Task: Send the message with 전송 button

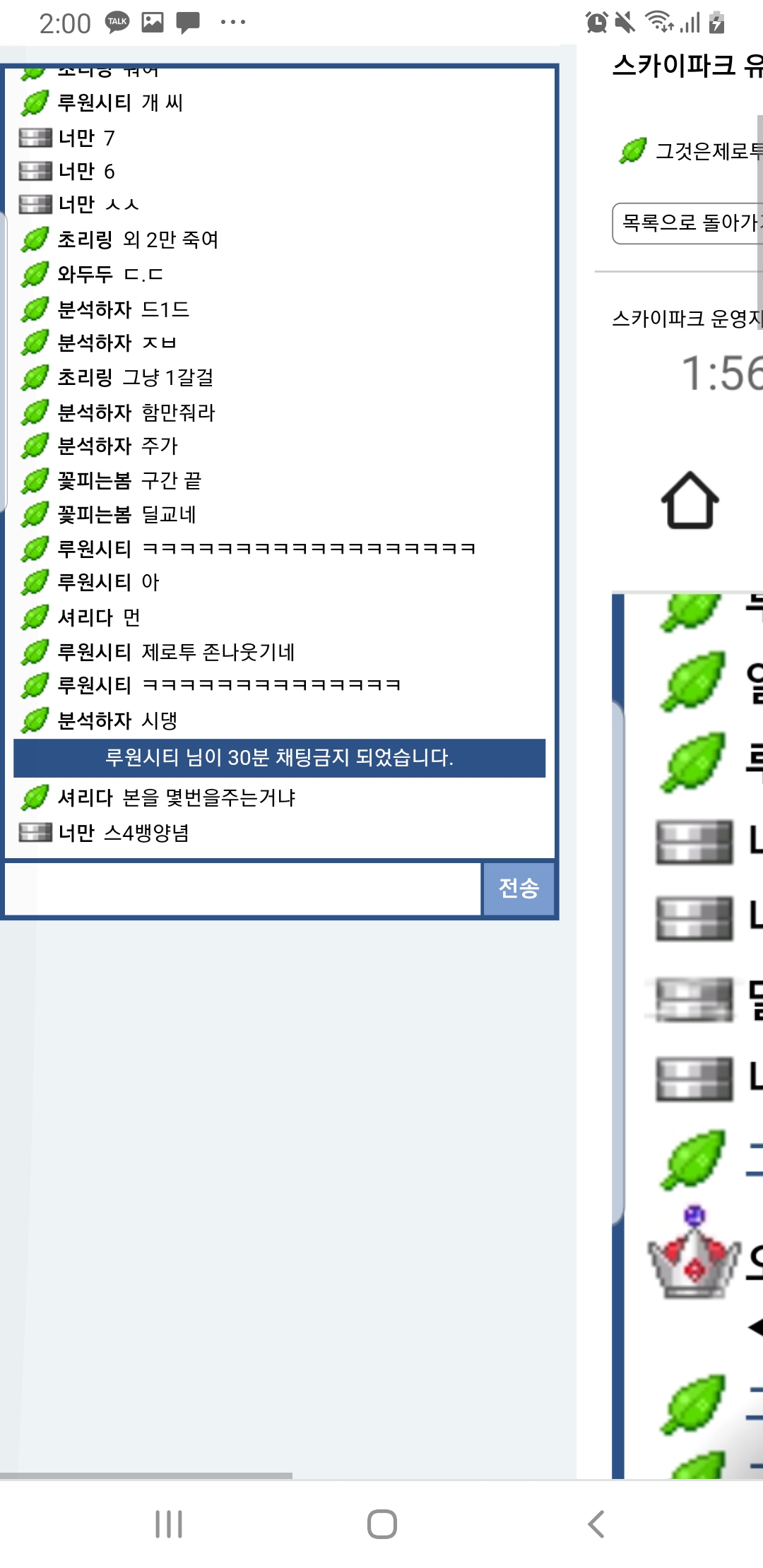Action: (x=519, y=889)
